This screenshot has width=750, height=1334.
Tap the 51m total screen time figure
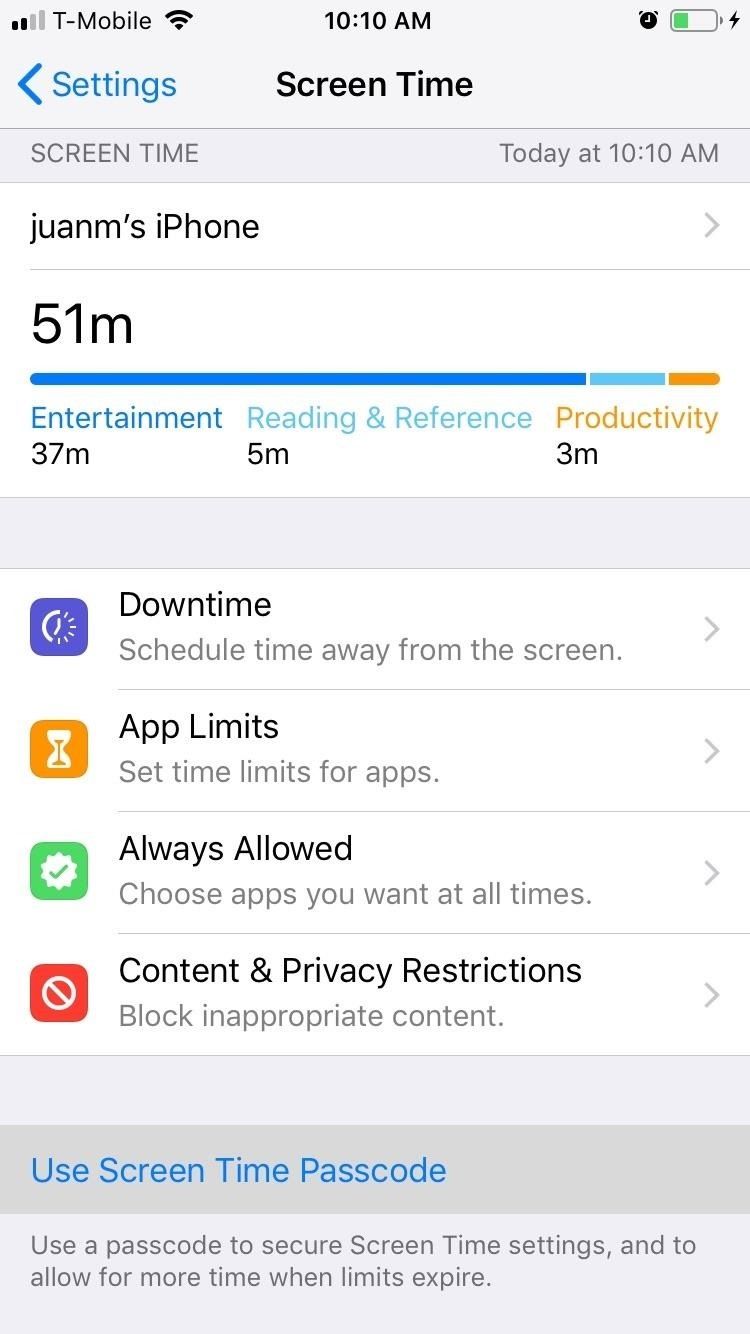click(82, 323)
